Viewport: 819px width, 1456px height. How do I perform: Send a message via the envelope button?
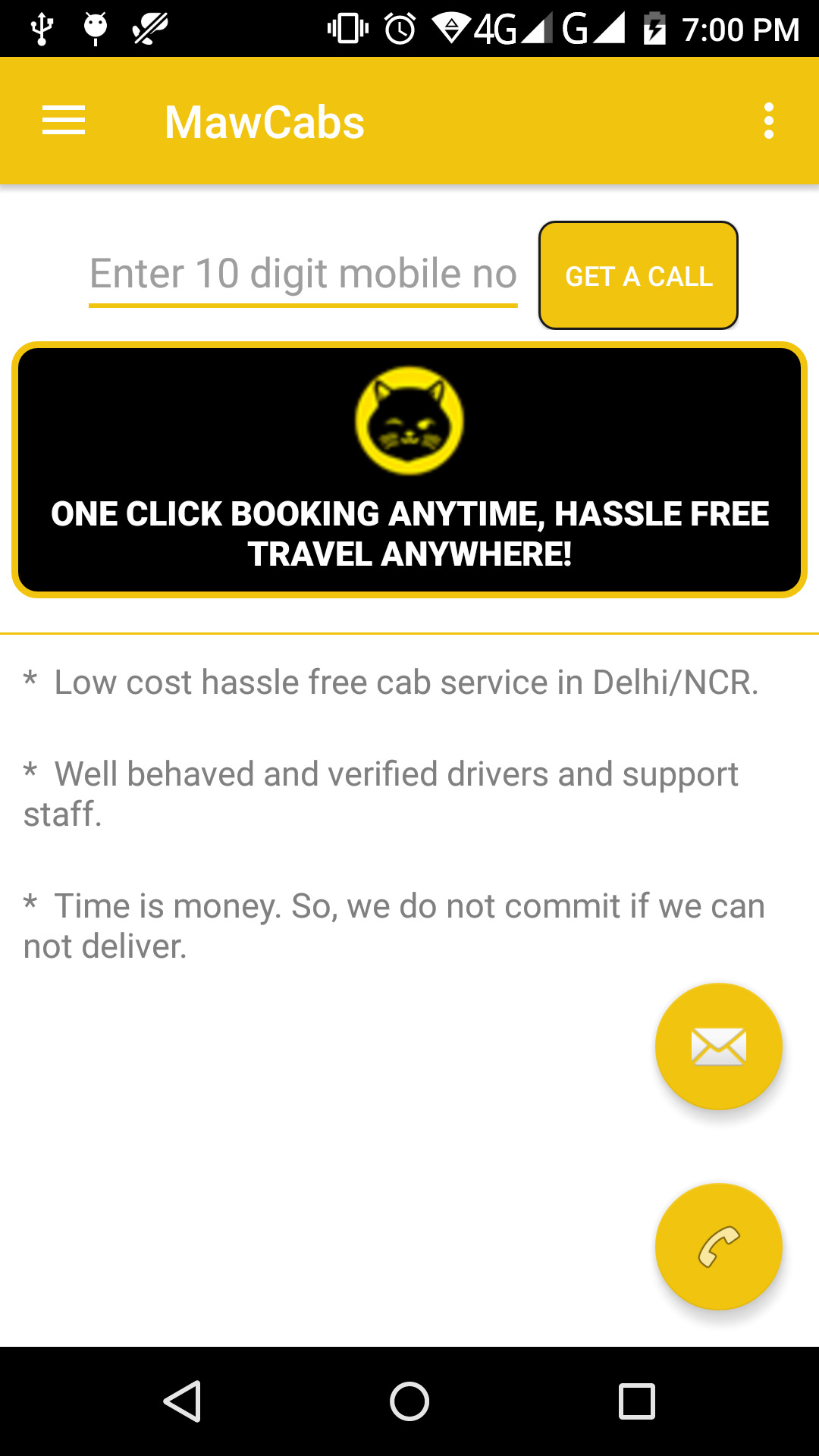point(718,1046)
